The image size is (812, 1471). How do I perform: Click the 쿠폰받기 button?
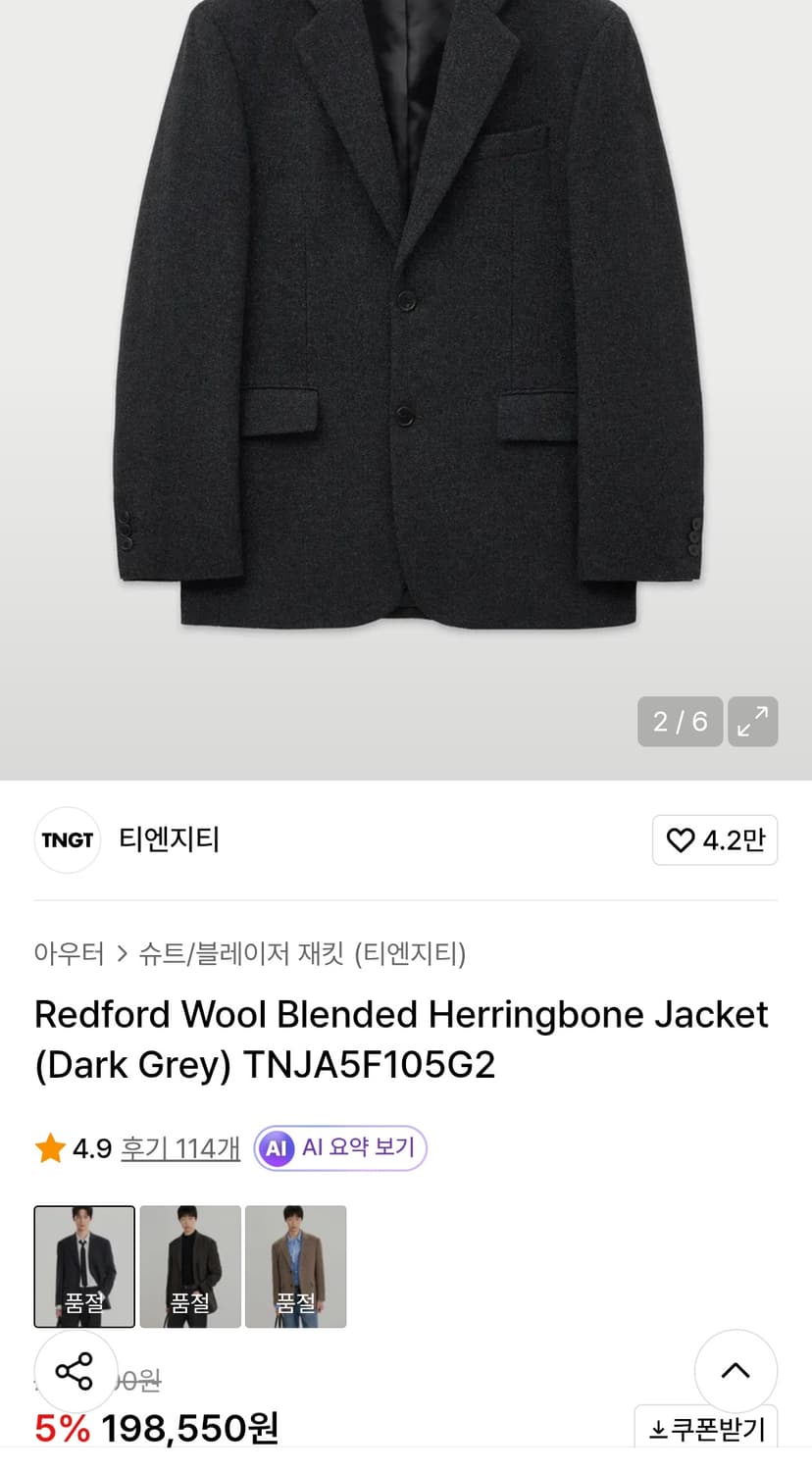tap(704, 1430)
